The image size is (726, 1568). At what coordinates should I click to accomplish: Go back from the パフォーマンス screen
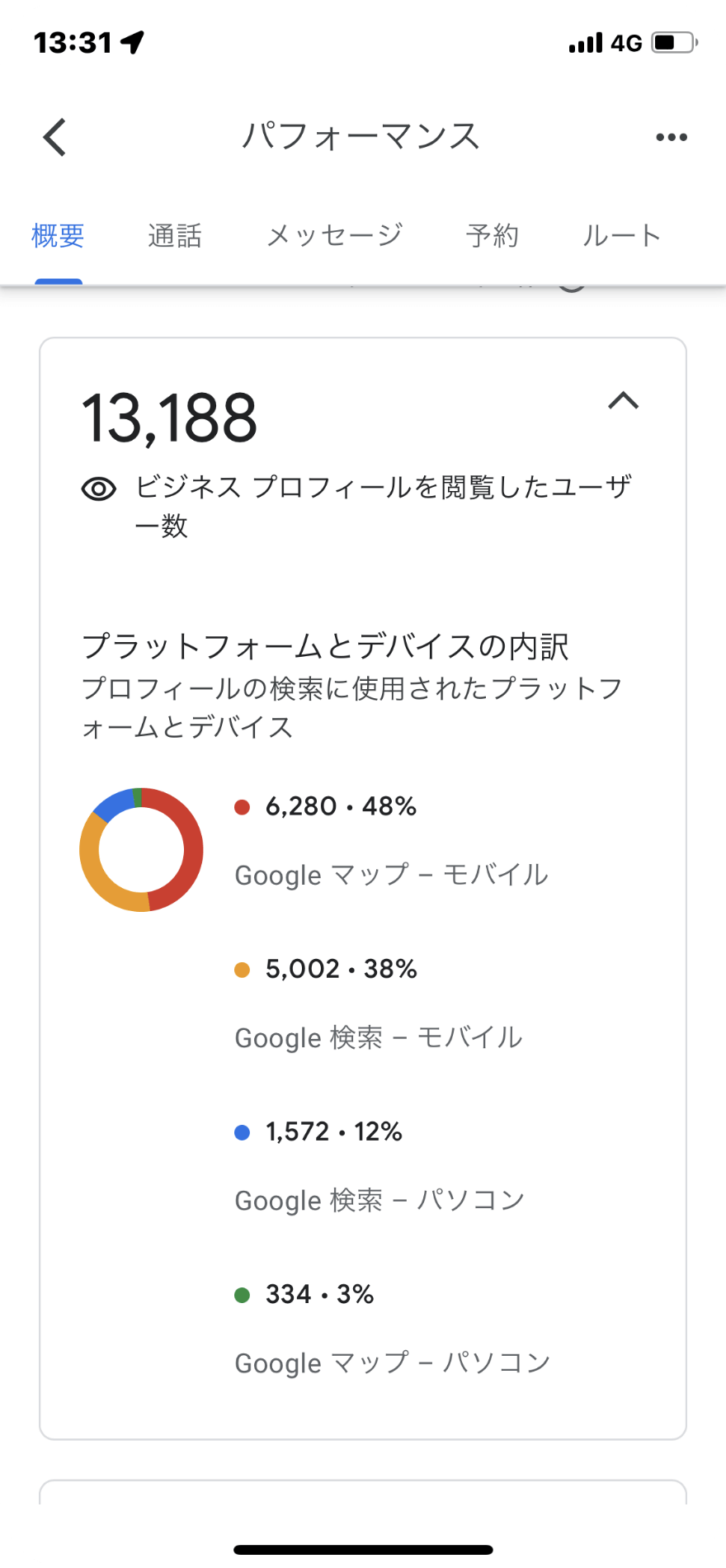[54, 137]
